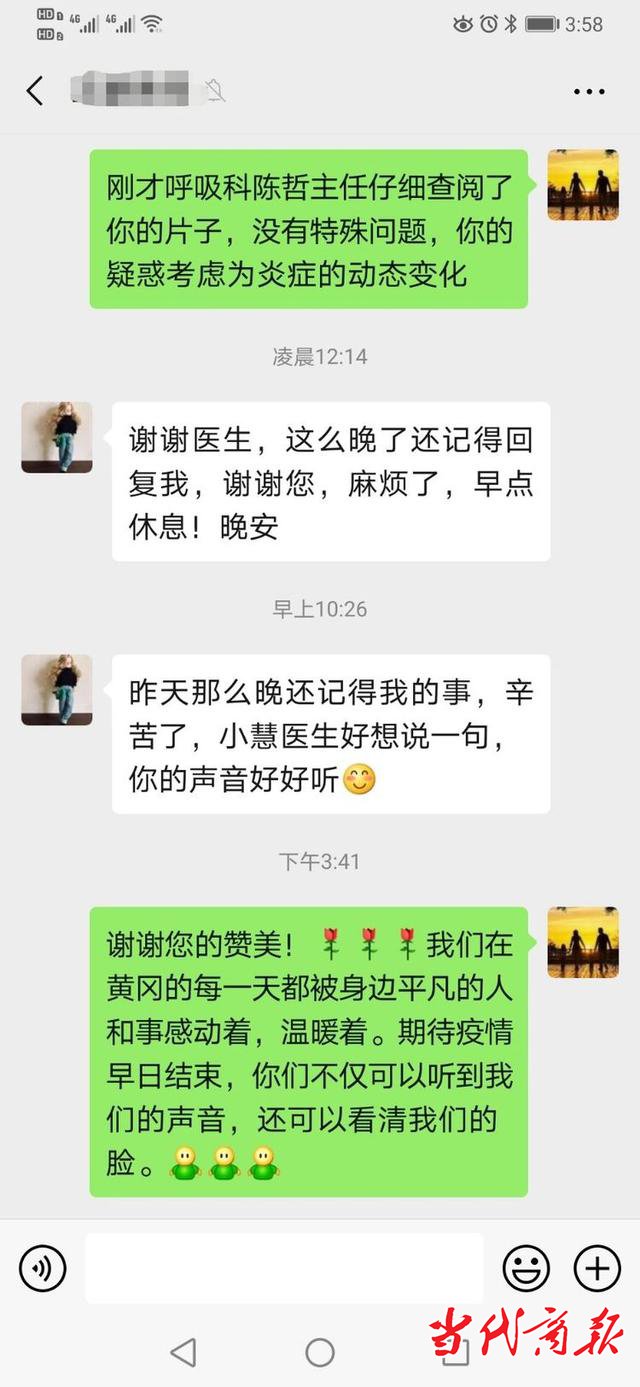The width and height of the screenshot is (640, 1387).
Task: Open sender avatar beside the 凌晨12:14 reply
Action: (57, 437)
